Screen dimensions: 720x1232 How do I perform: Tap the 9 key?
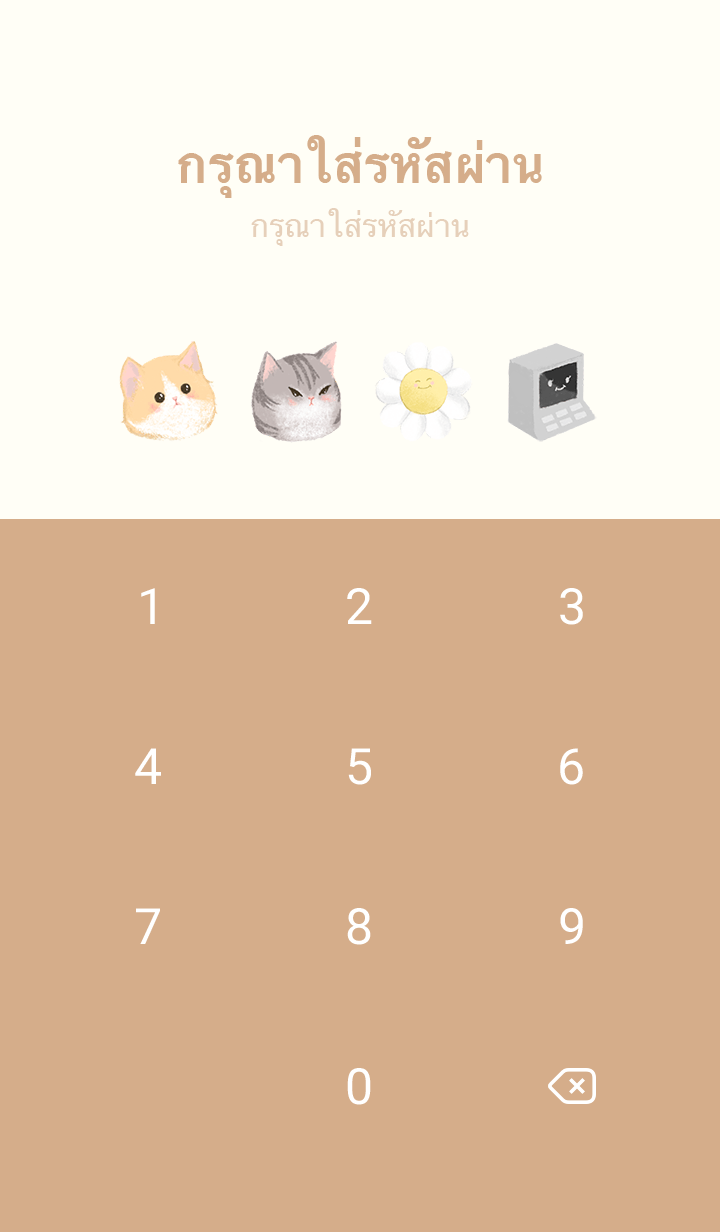pos(571,927)
